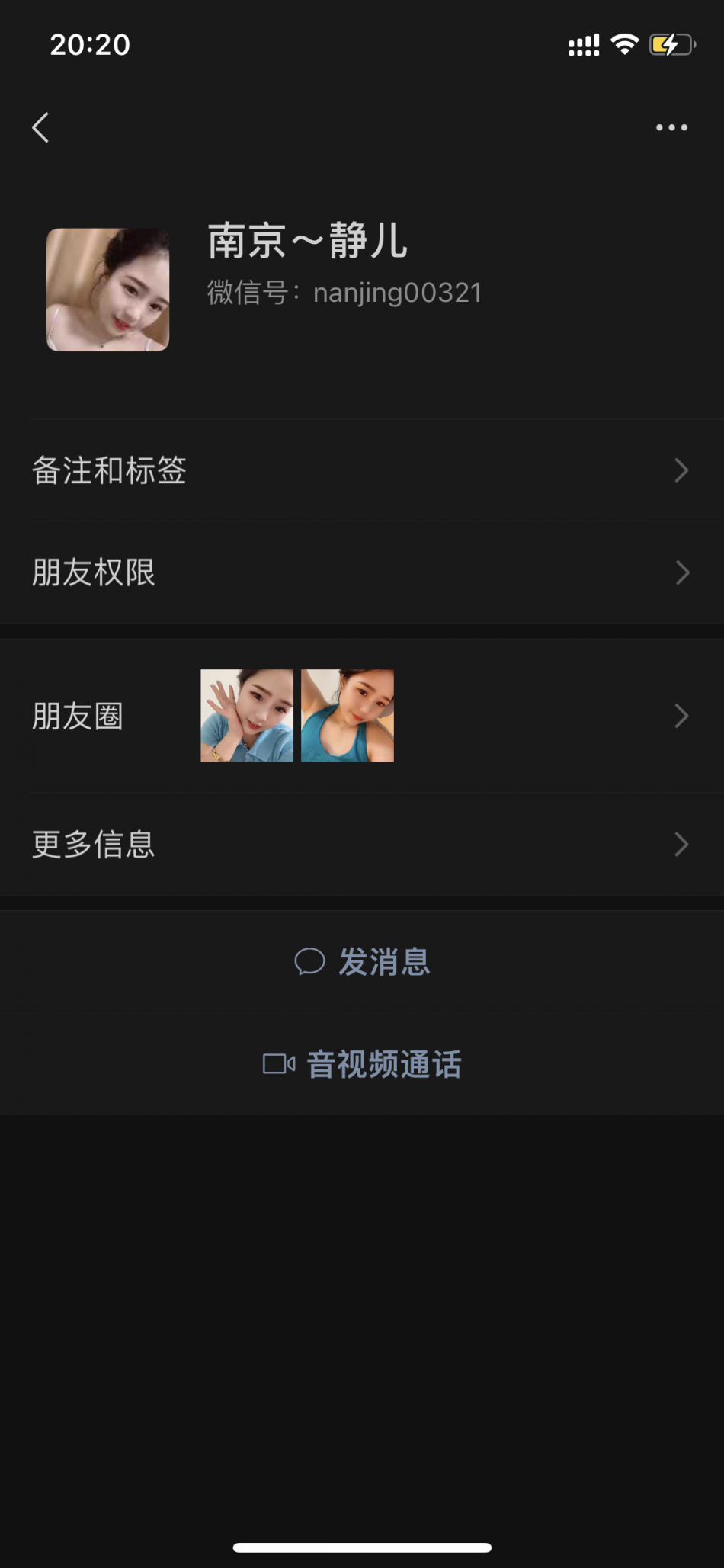Image resolution: width=724 pixels, height=1568 pixels.
Task: Tap 发消息 to send a message
Action: 362,961
